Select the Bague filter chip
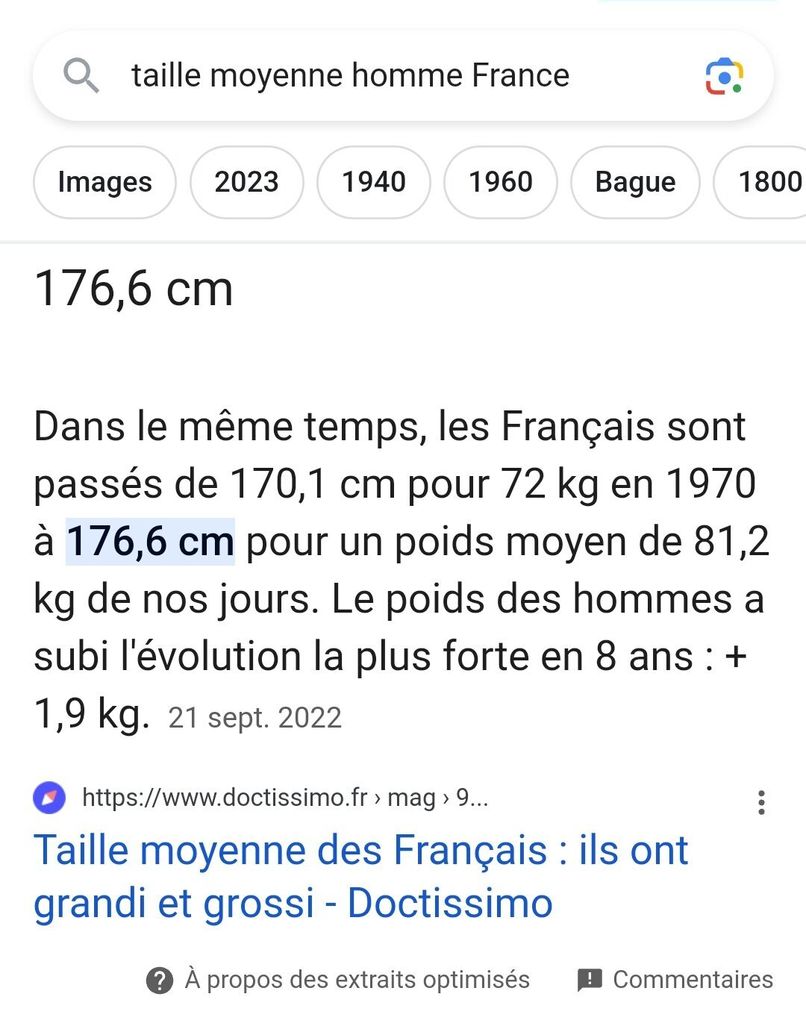 (x=635, y=182)
